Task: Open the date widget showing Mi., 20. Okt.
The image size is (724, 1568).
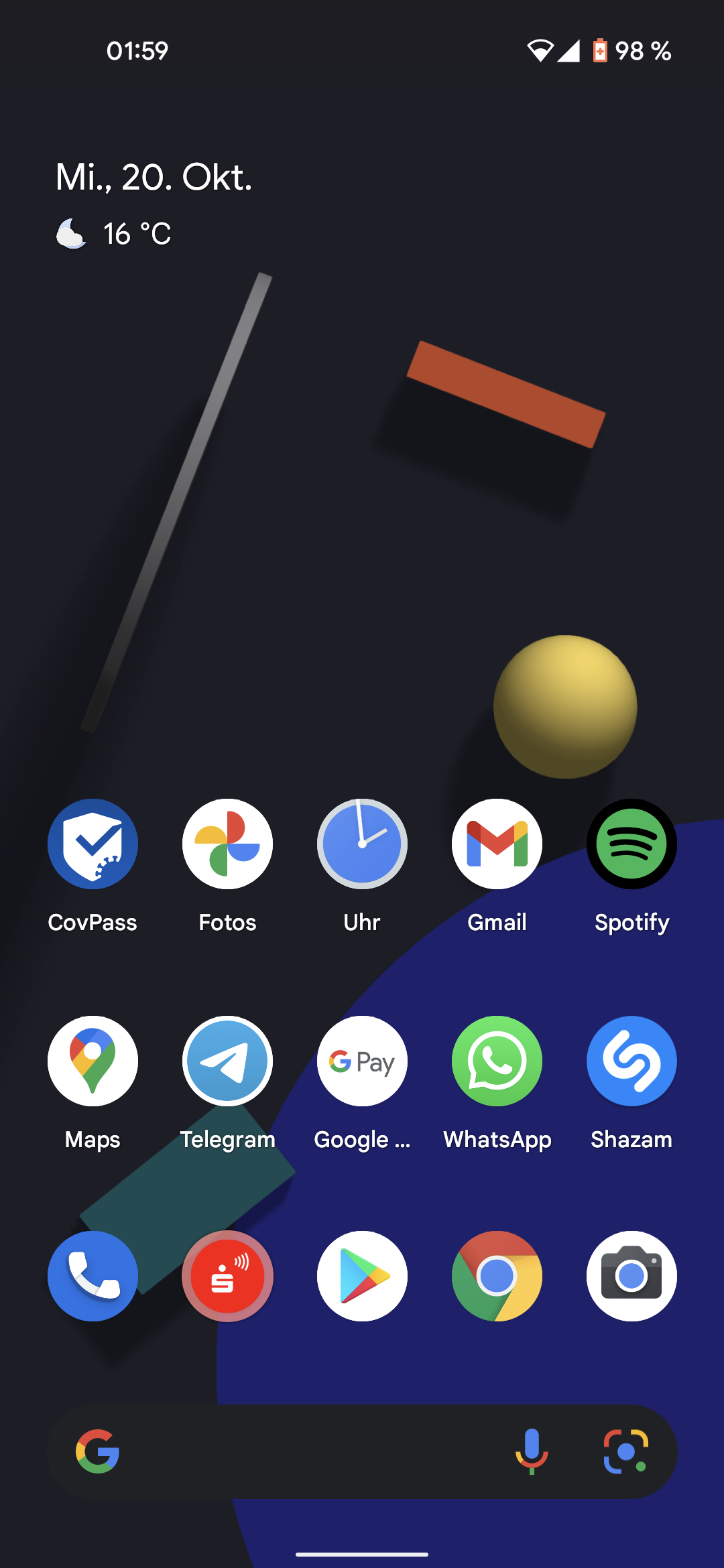Action: click(x=154, y=178)
